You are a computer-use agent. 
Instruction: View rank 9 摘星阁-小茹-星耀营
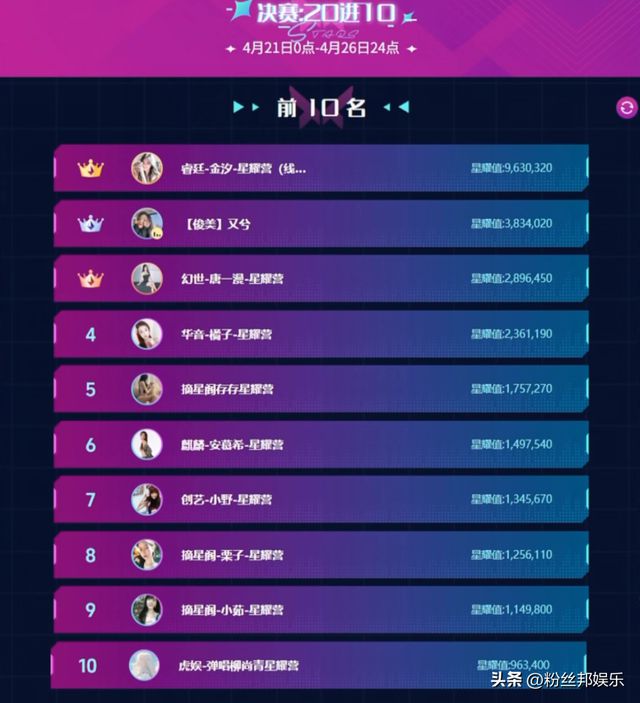320,609
